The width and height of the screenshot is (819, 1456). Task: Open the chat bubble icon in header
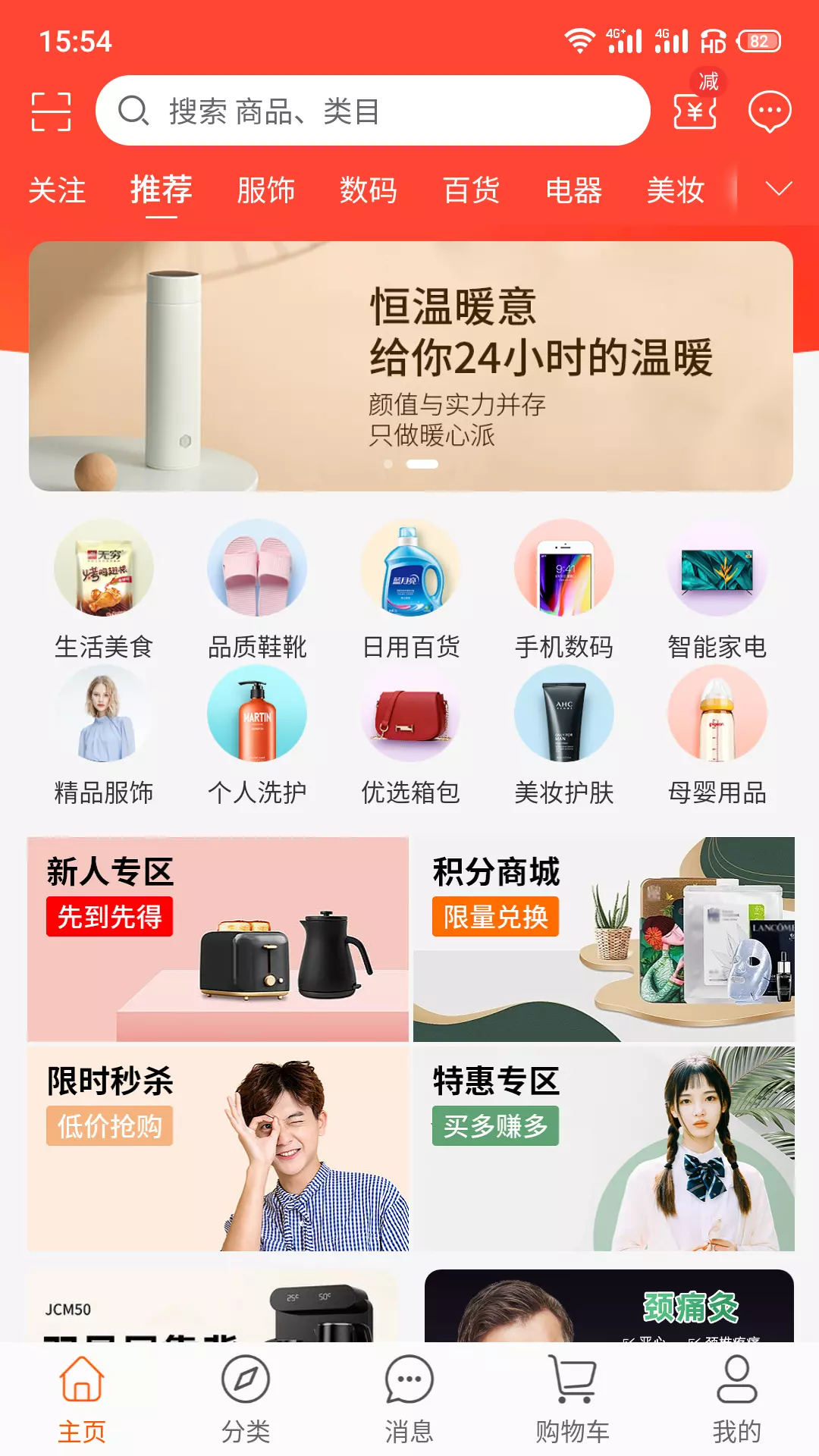coord(770,112)
